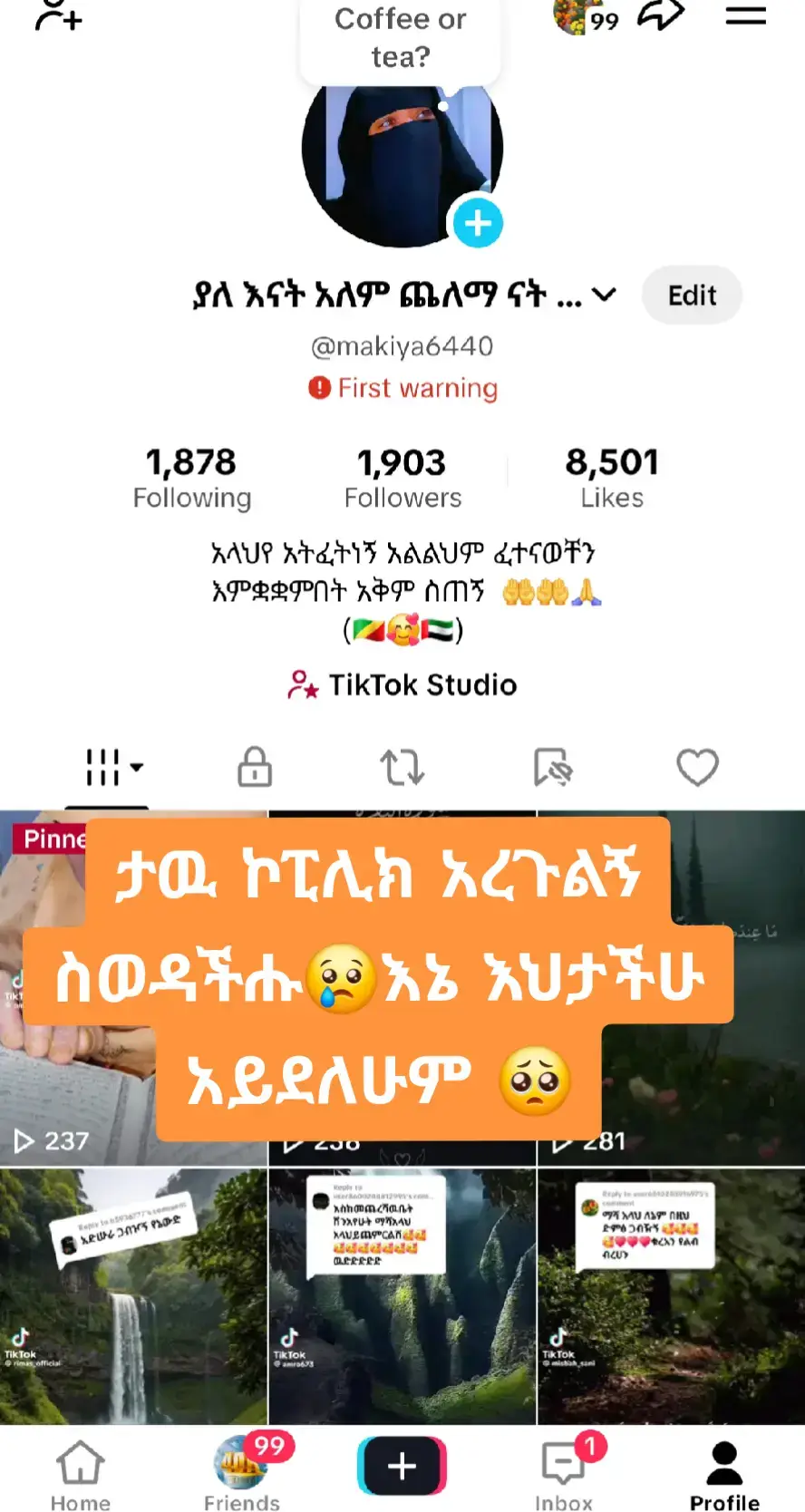
Task: Open the First warning notice
Action: [x=403, y=388]
